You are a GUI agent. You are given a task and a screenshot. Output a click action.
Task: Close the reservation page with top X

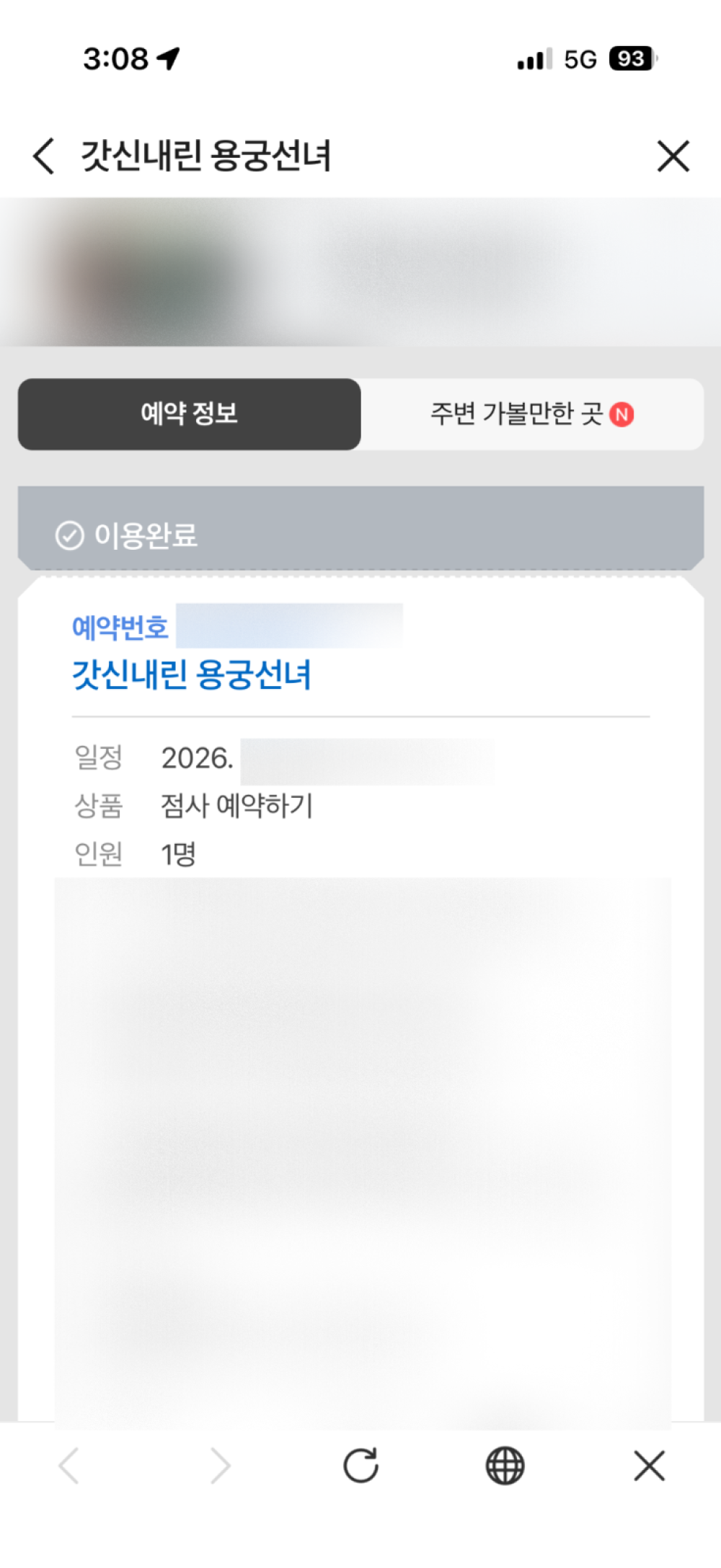673,156
